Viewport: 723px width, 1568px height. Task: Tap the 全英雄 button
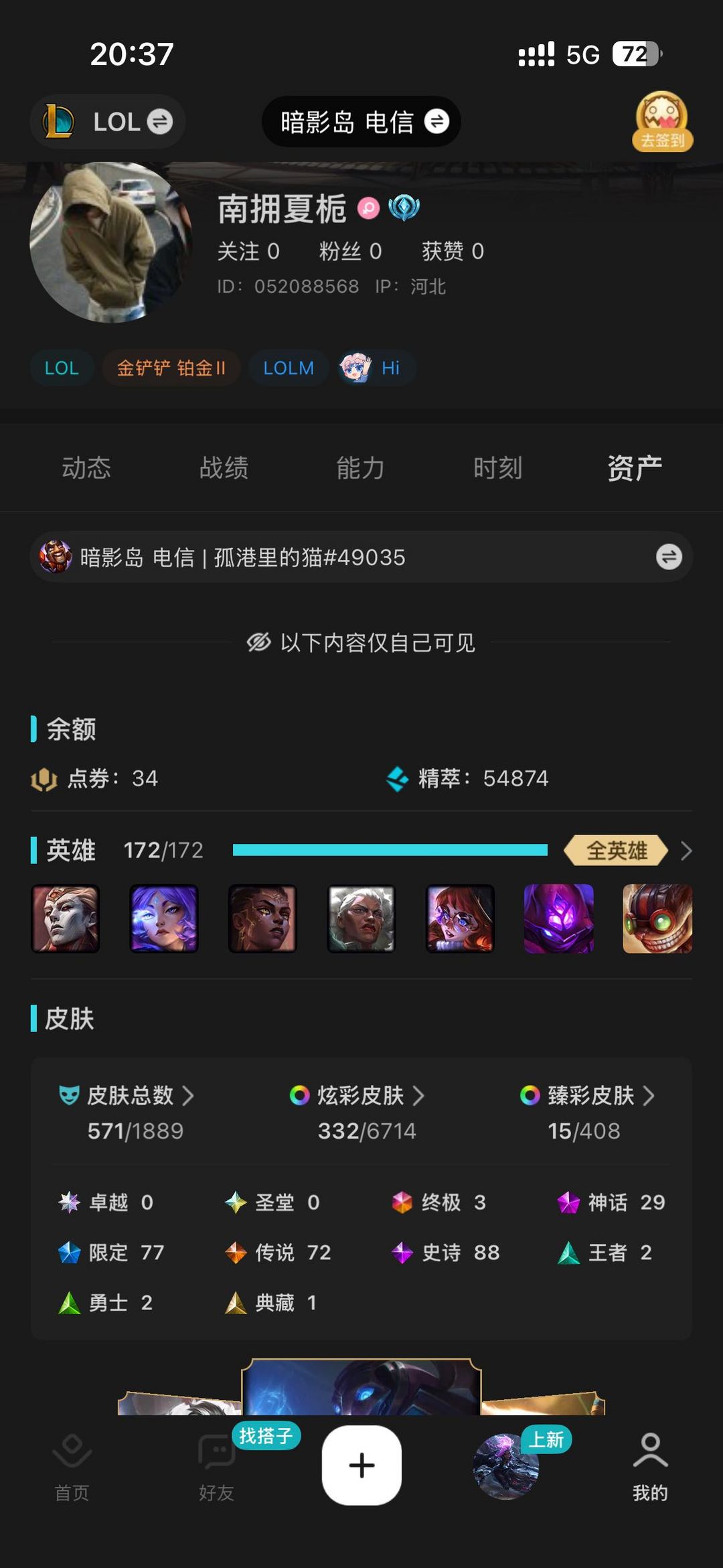pyautogui.click(x=616, y=849)
